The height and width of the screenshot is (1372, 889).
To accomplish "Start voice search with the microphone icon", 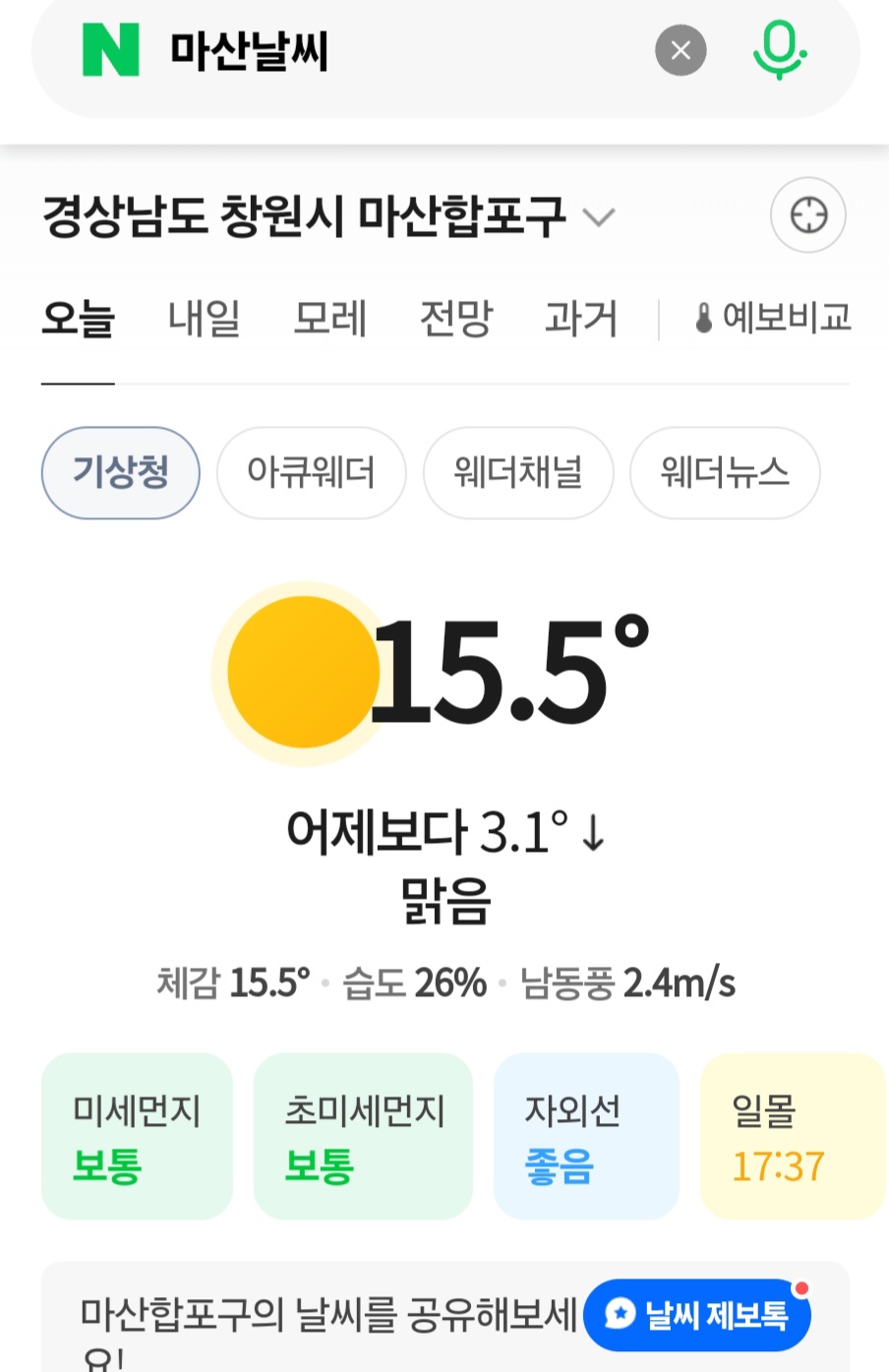I will click(x=779, y=51).
